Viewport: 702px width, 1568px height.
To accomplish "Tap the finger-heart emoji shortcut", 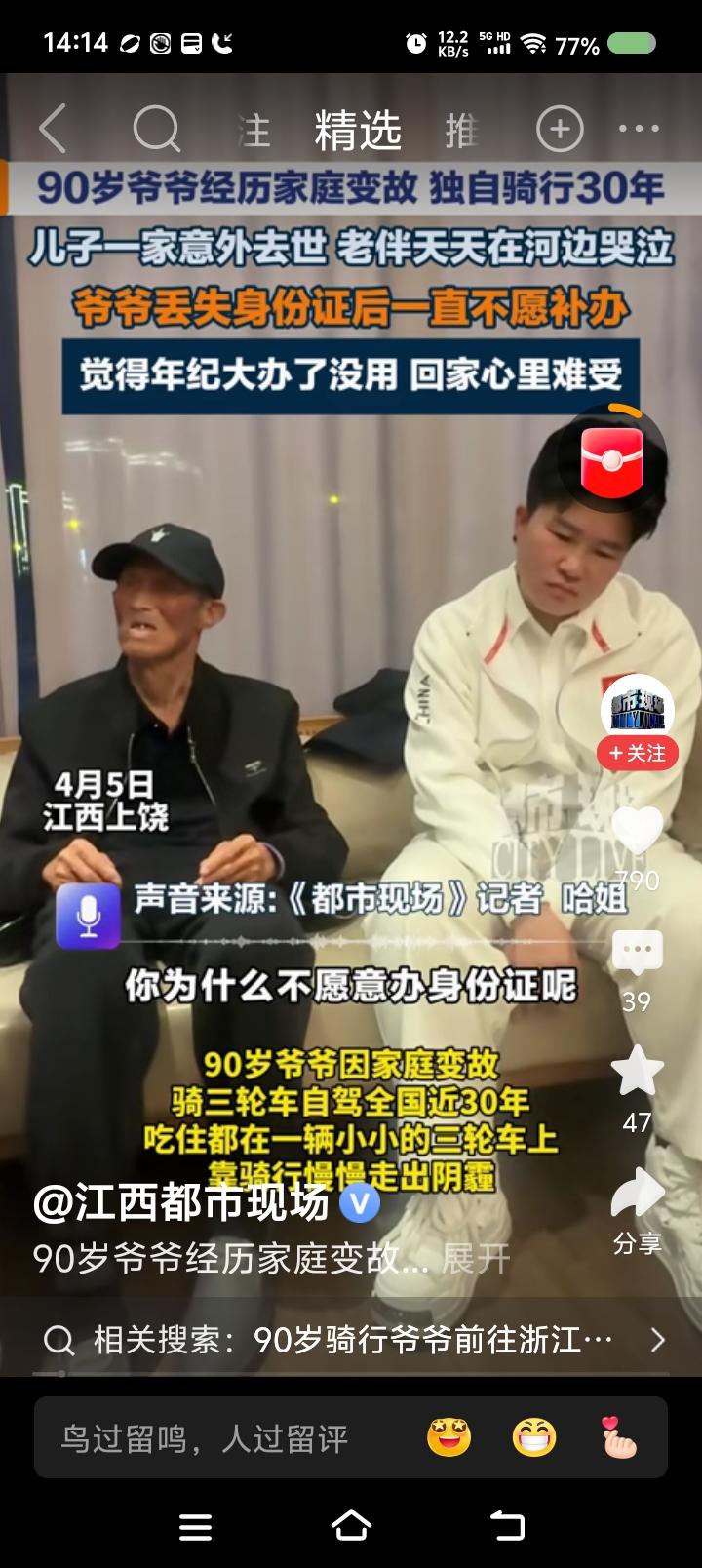I will click(x=616, y=1437).
